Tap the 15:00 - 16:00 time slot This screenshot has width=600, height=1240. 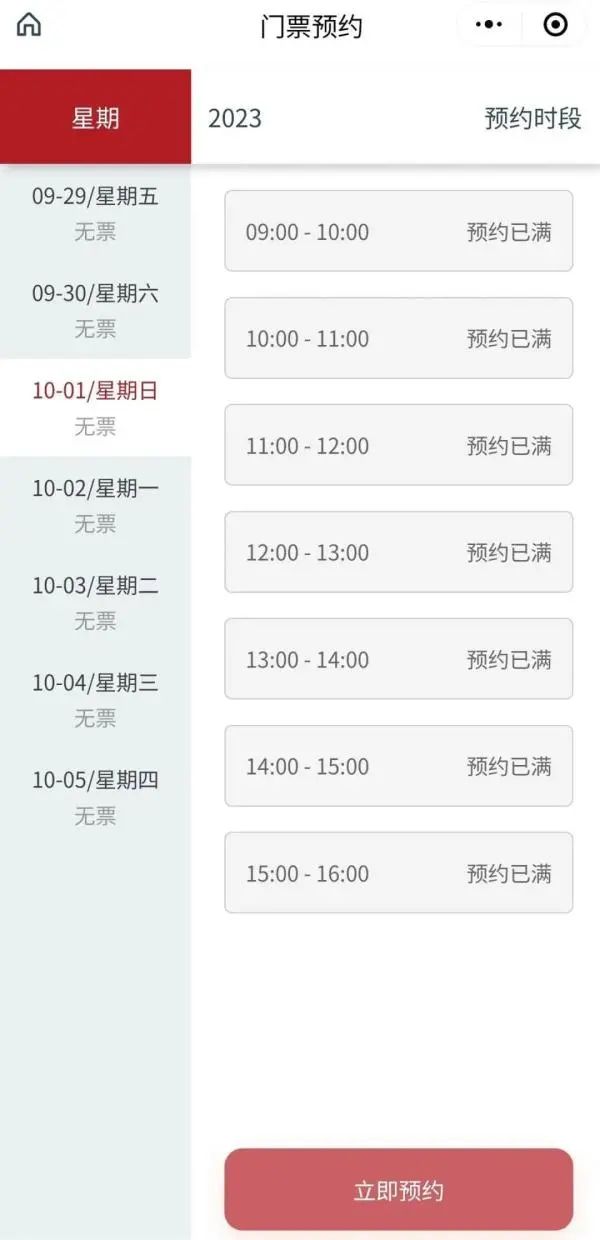[x=398, y=873]
